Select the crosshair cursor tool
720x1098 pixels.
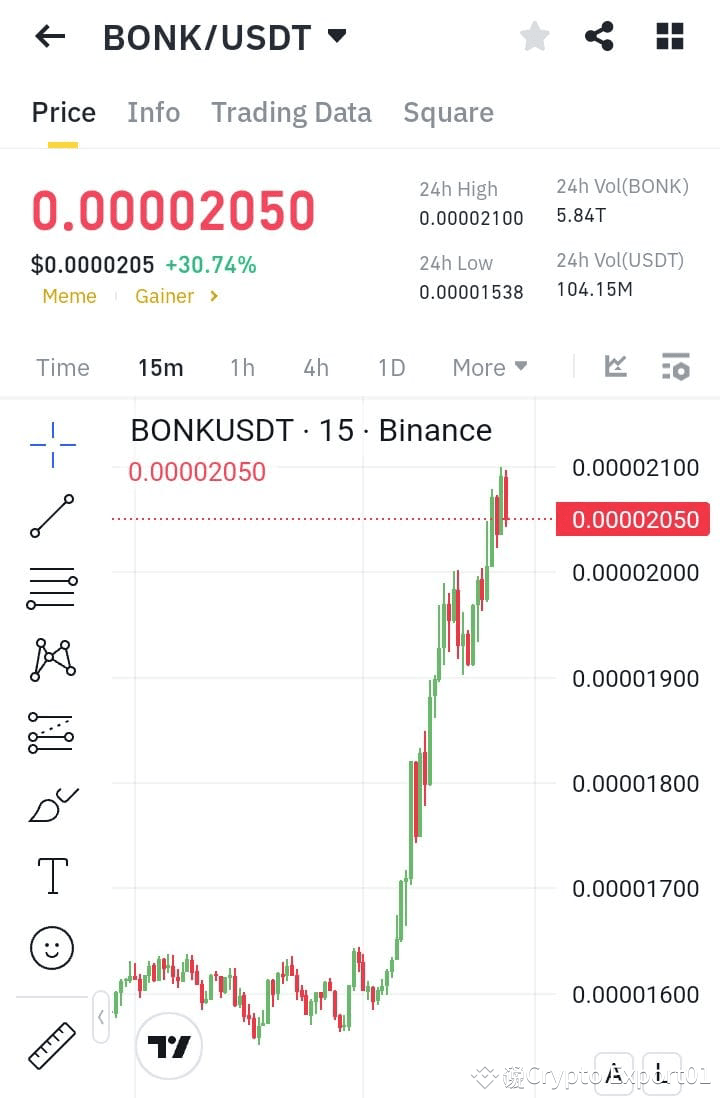click(50, 445)
